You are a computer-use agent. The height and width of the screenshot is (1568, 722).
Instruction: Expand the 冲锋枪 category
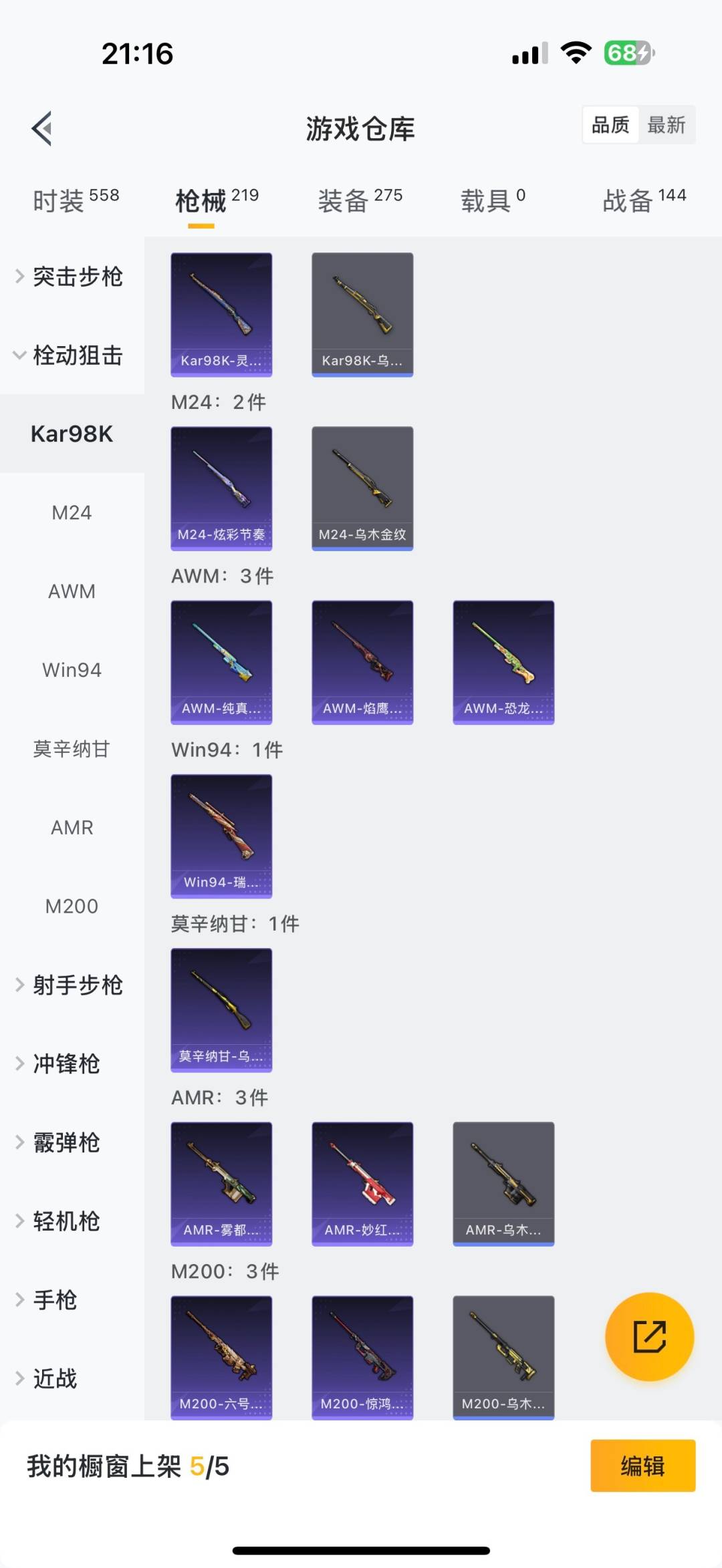(x=60, y=1064)
